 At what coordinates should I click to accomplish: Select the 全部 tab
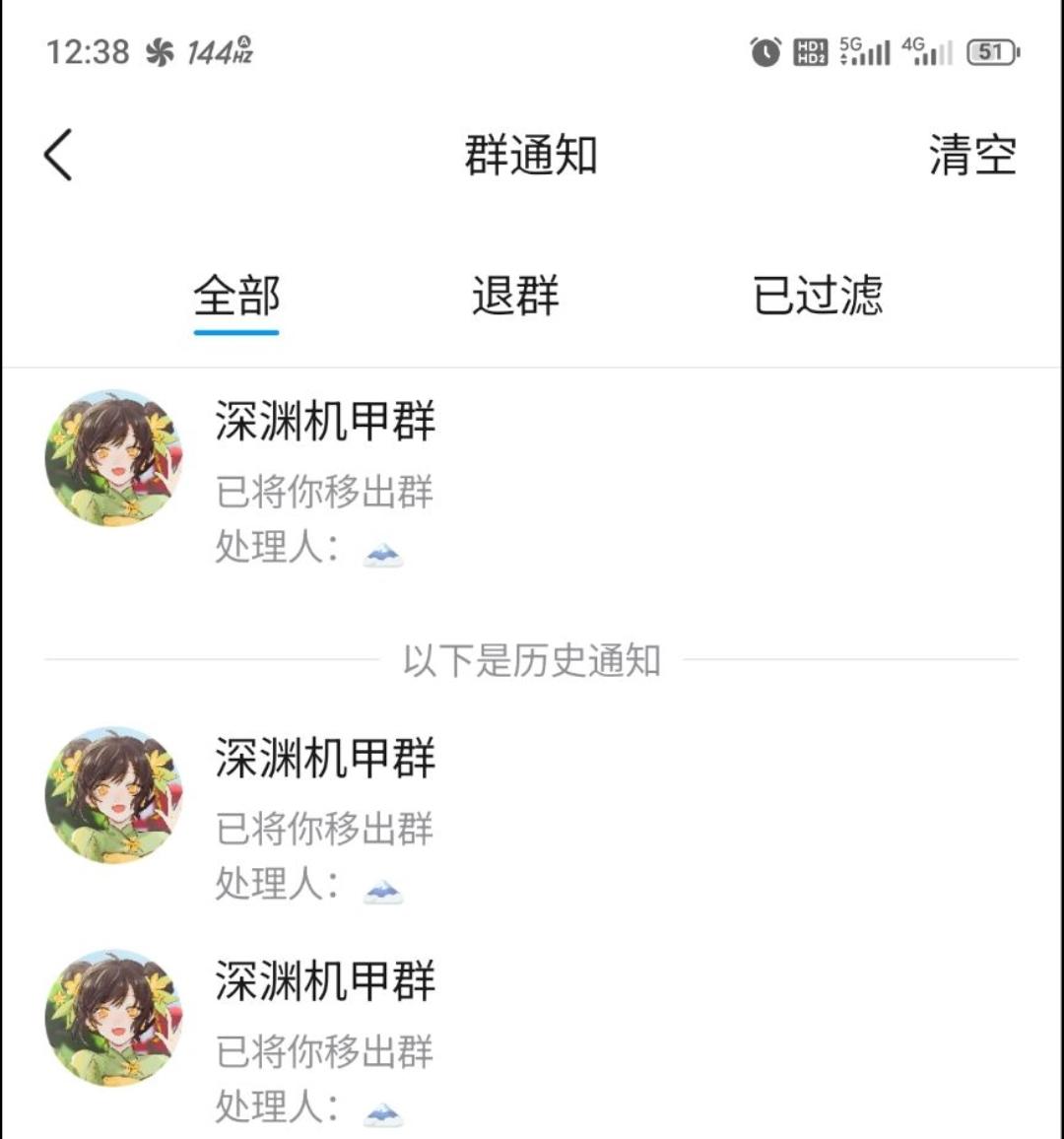coord(235,296)
